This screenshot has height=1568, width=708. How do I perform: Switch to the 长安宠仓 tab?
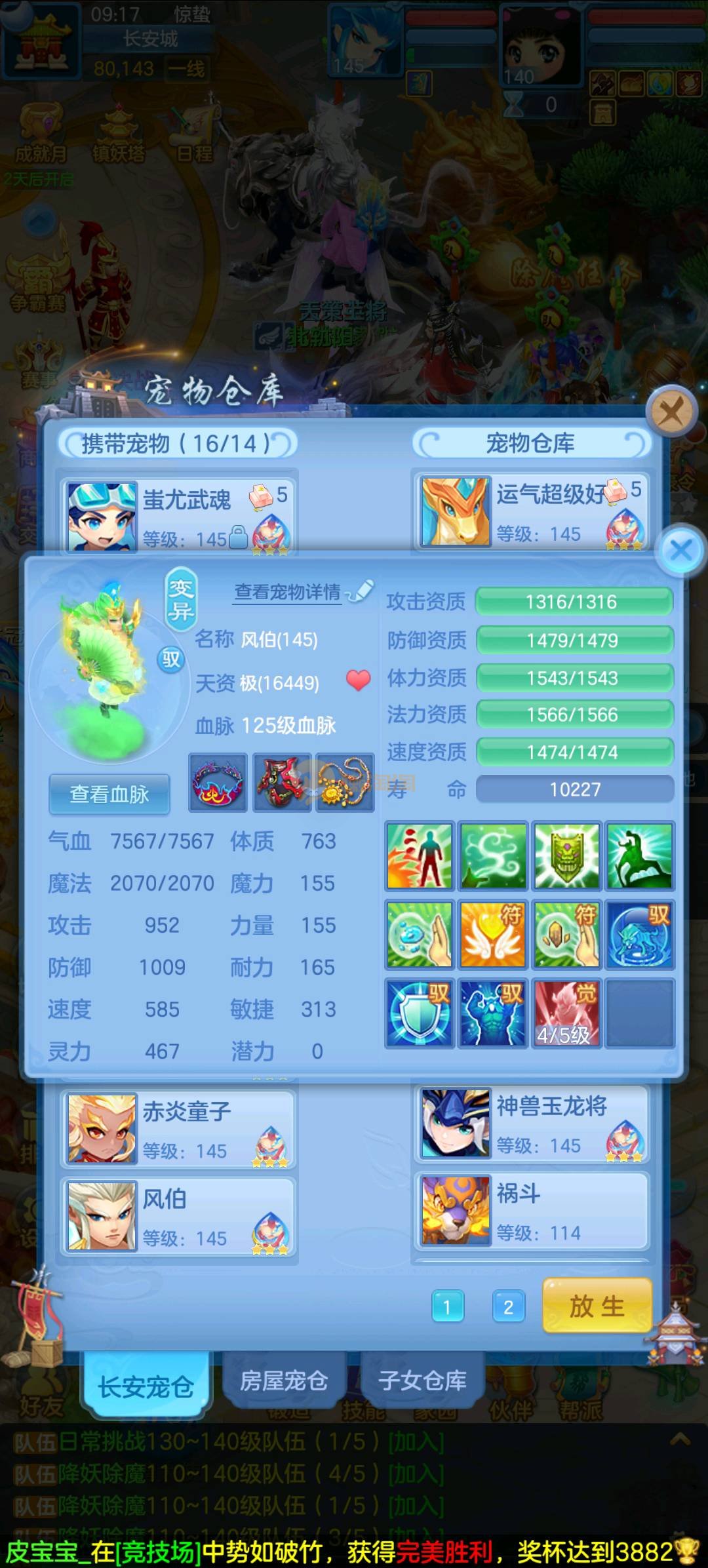click(x=146, y=1386)
